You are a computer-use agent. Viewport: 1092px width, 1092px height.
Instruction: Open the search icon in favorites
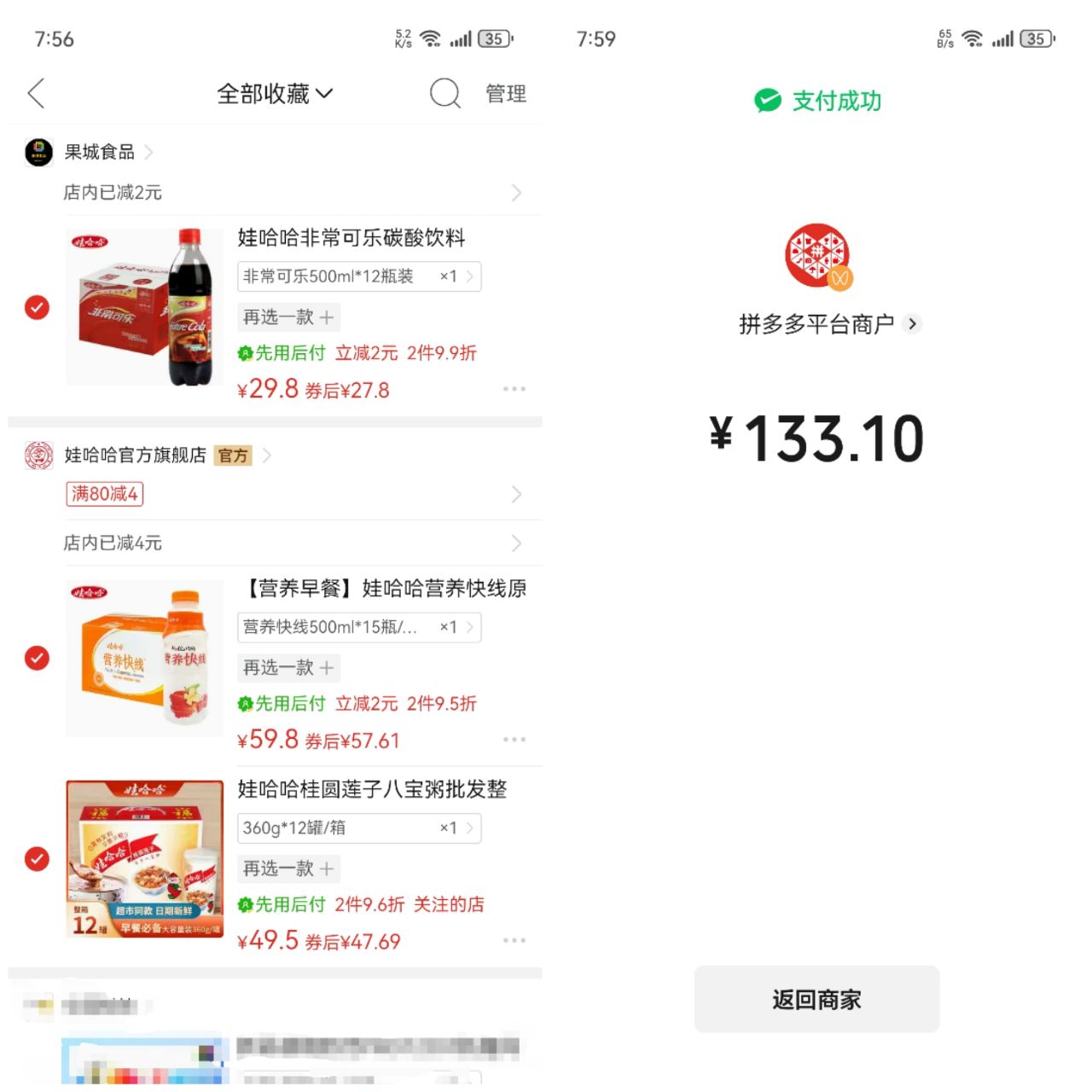[444, 94]
